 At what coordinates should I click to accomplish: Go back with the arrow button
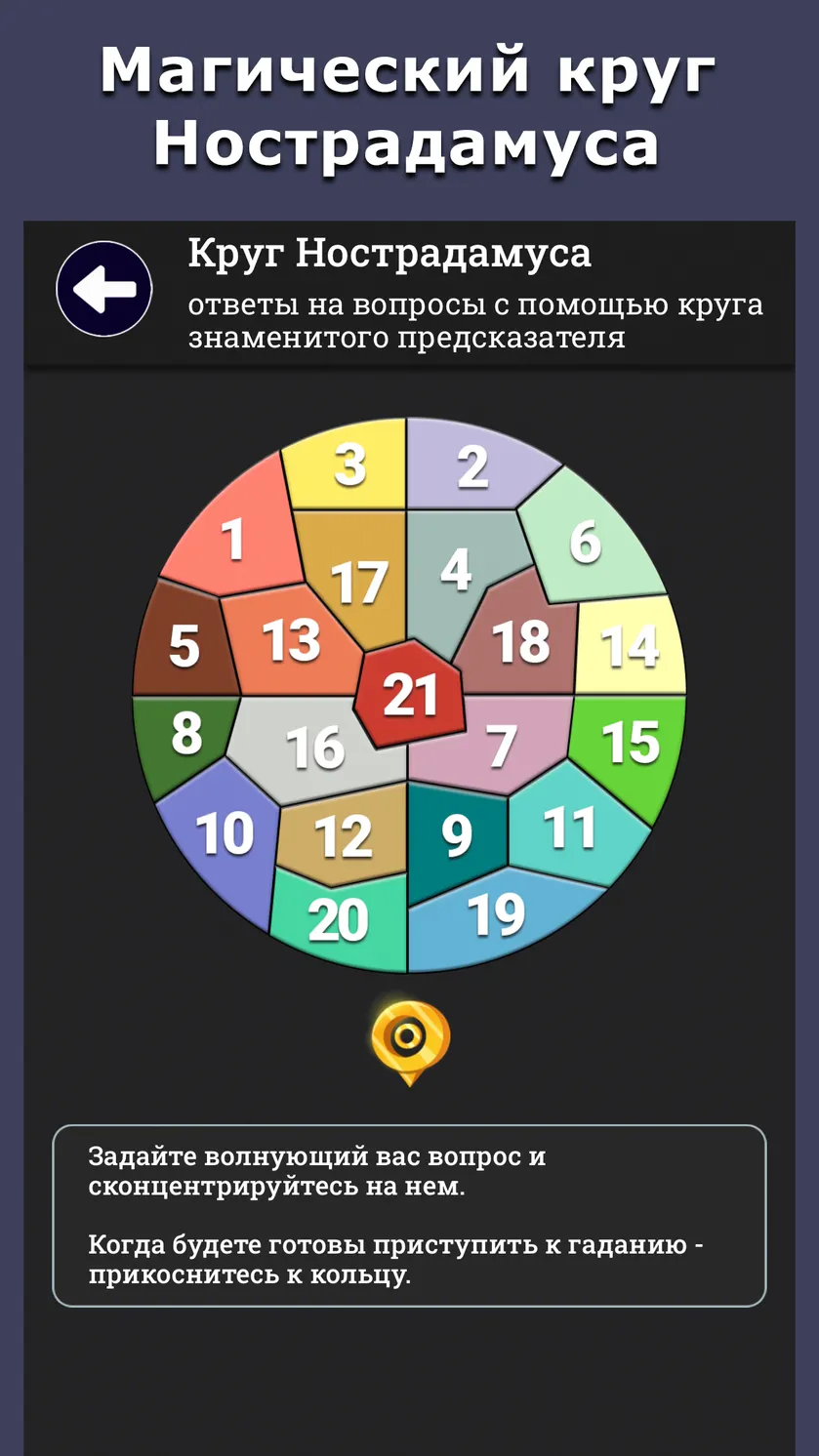pos(104,289)
